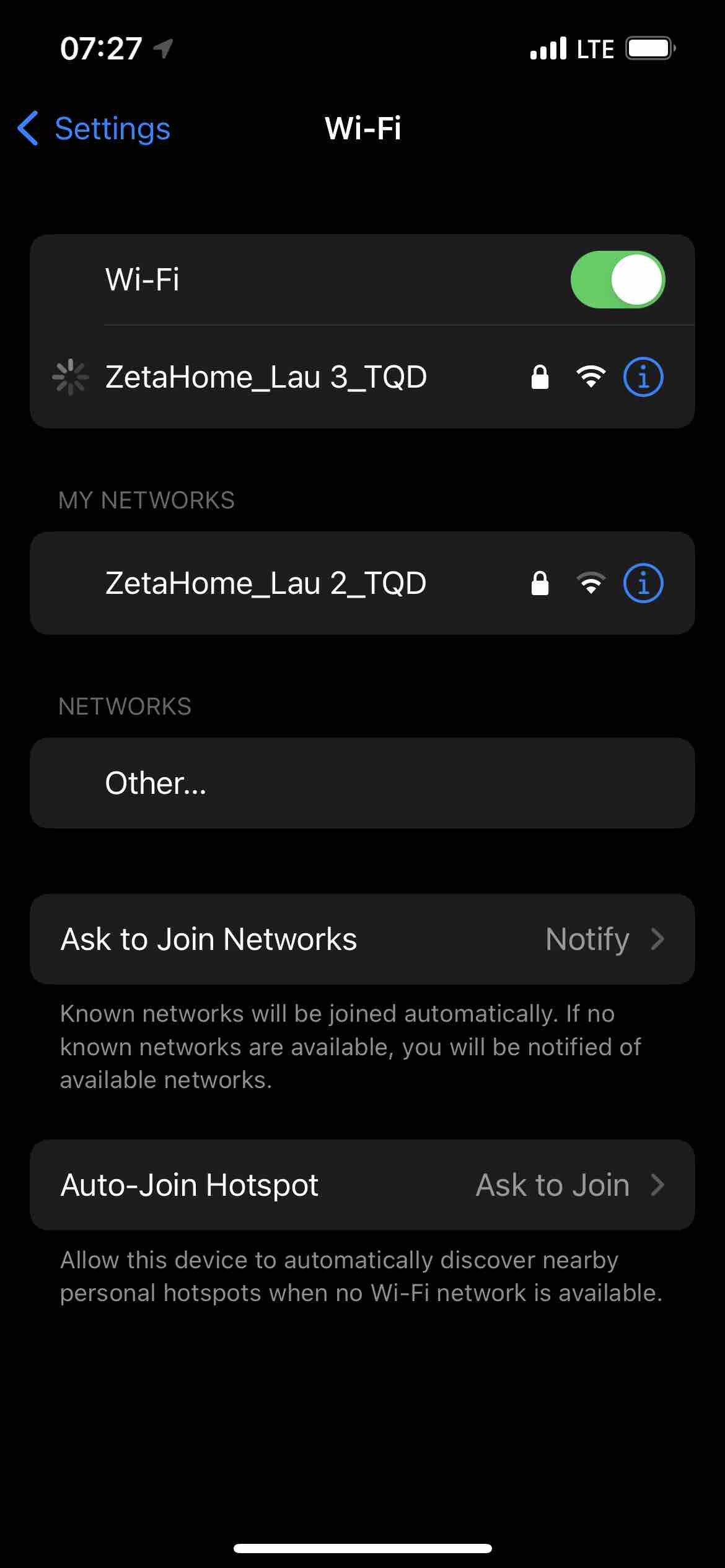Screen dimensions: 725x1568
Task: View details of ZetaHome_Lau 2_TQD
Action: (x=643, y=583)
